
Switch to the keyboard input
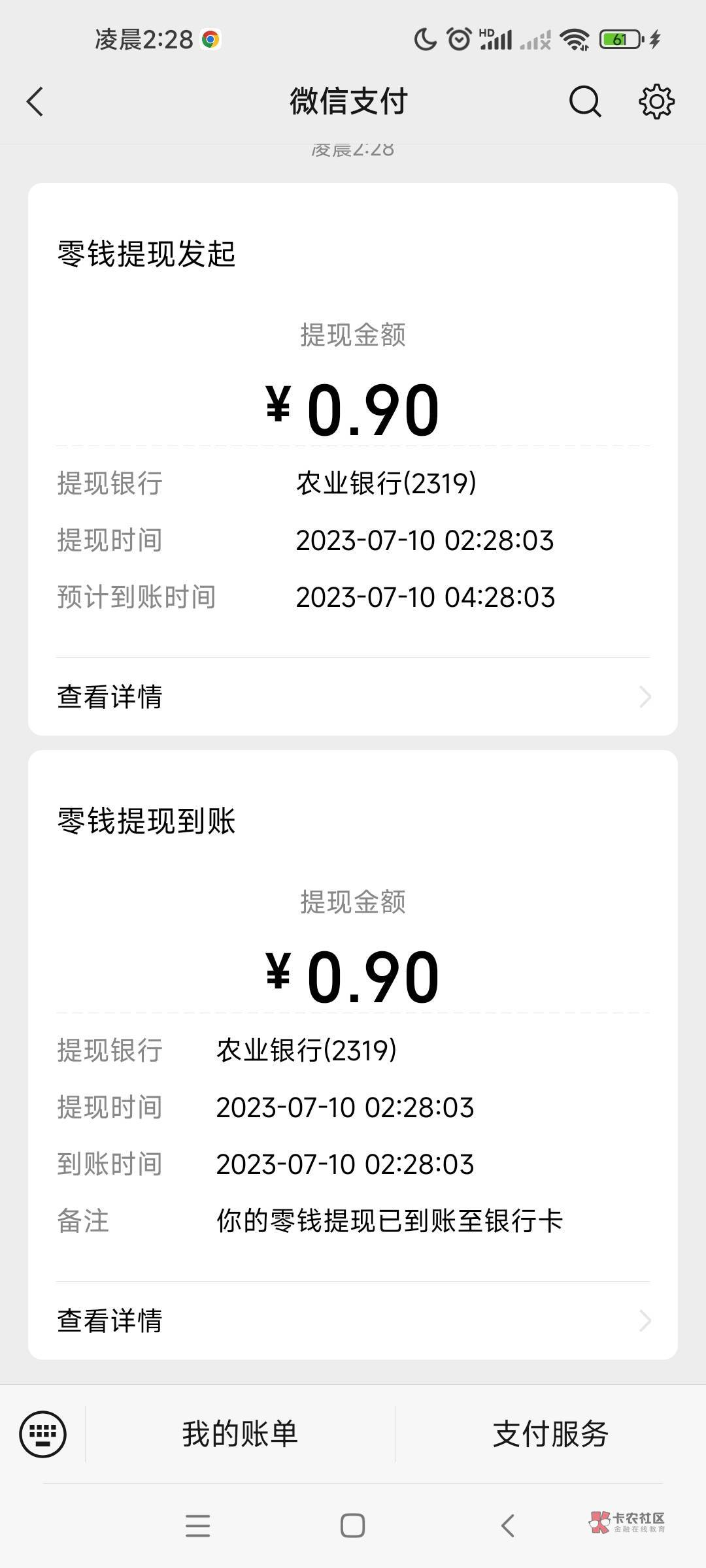pos(43,1434)
